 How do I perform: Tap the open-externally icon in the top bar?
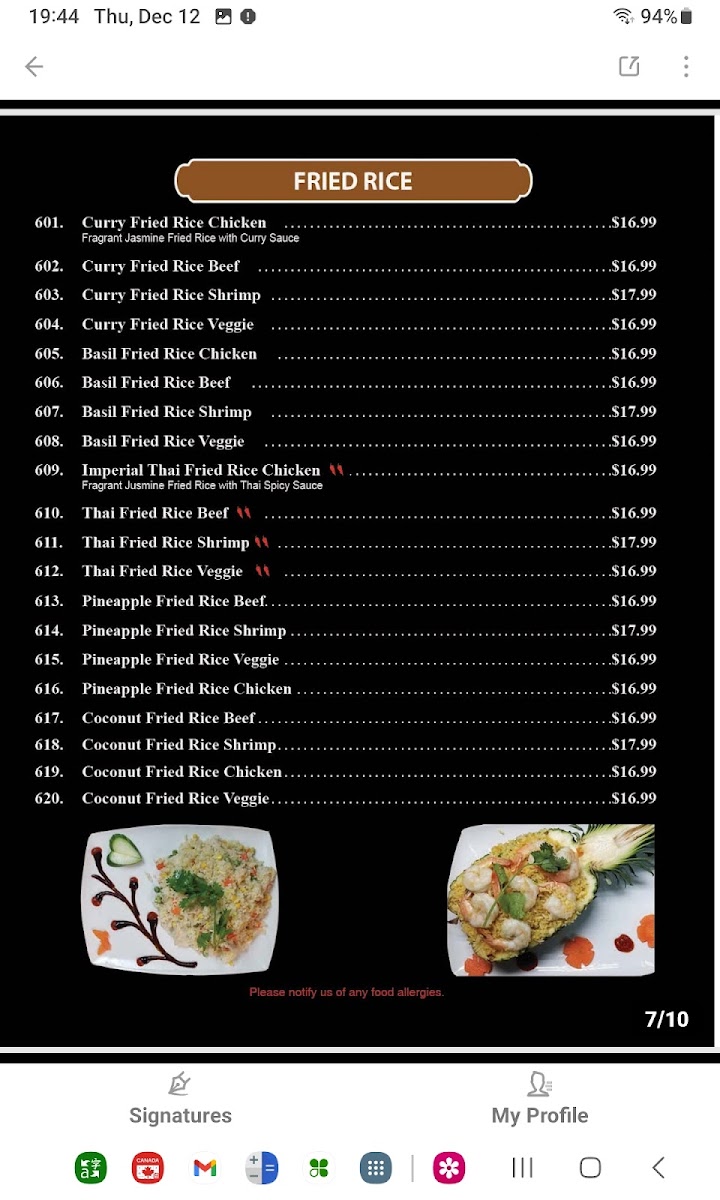point(629,67)
